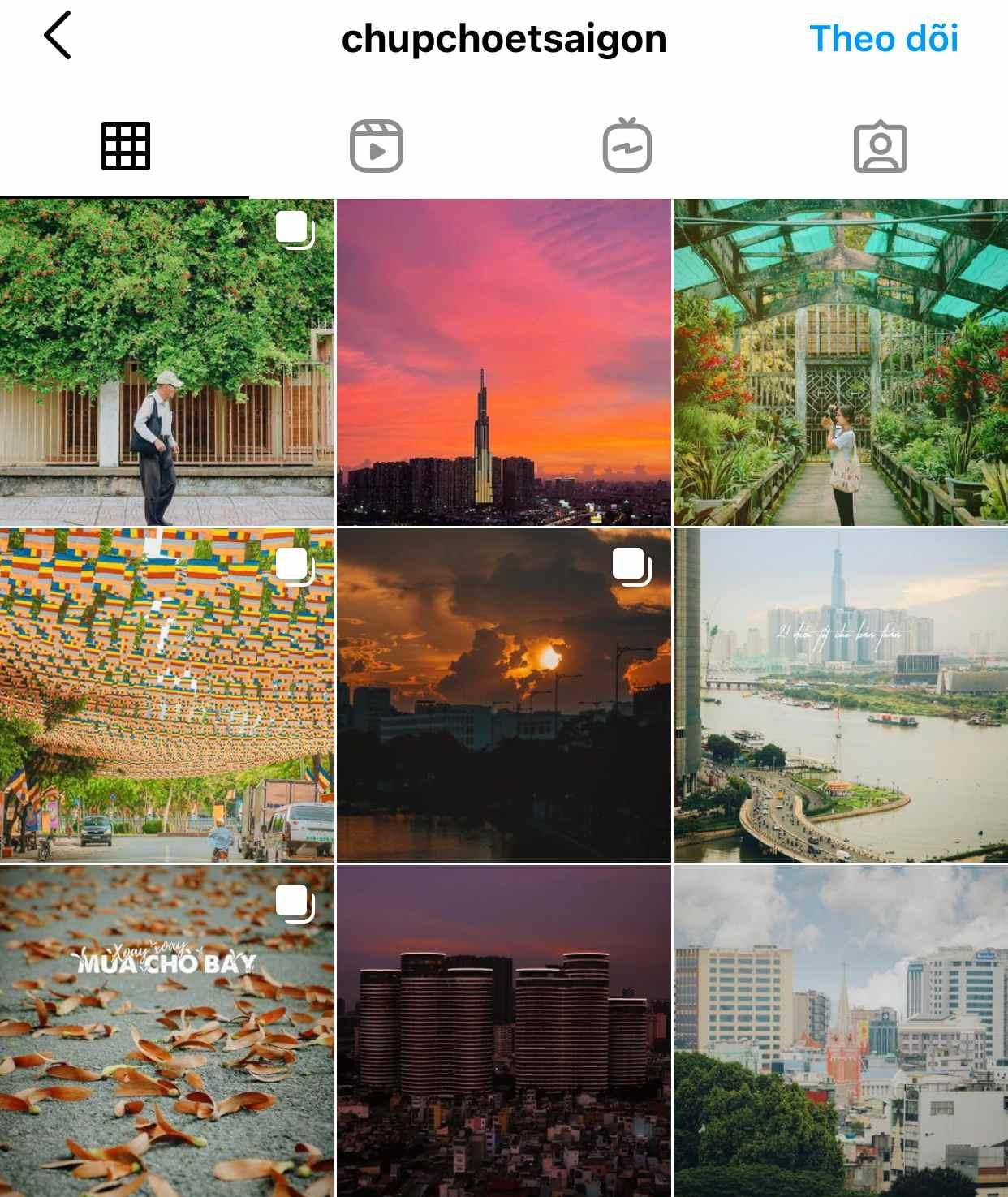Open dark orange sun and clouds post
1008x1197 pixels.
click(503, 695)
